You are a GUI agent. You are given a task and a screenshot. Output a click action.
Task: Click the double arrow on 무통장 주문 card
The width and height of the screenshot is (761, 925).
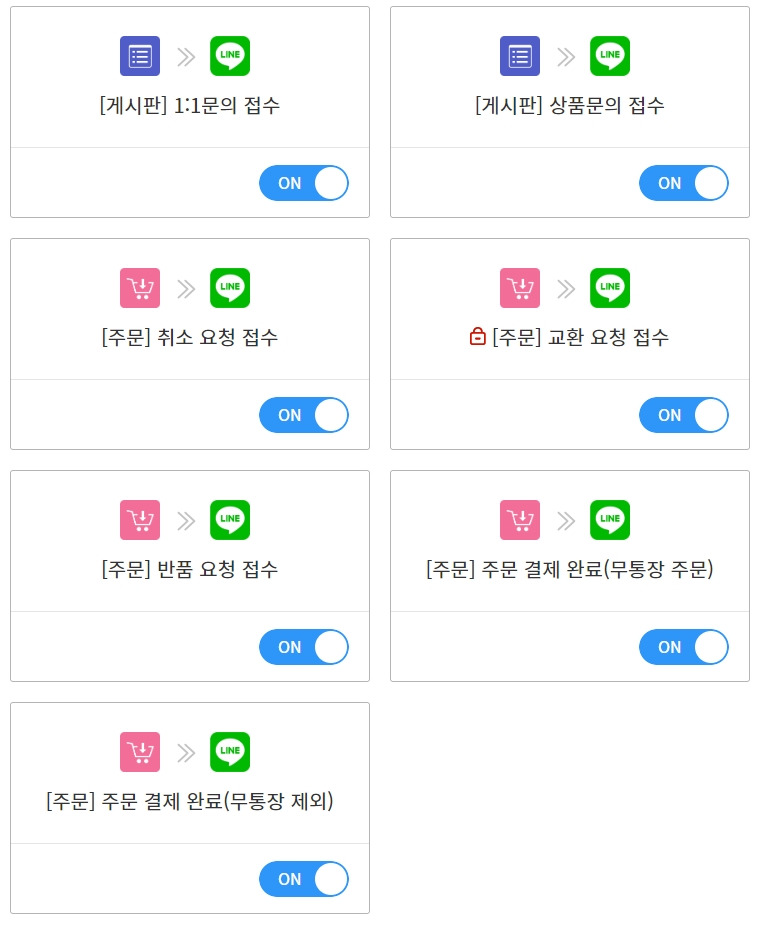(x=565, y=520)
